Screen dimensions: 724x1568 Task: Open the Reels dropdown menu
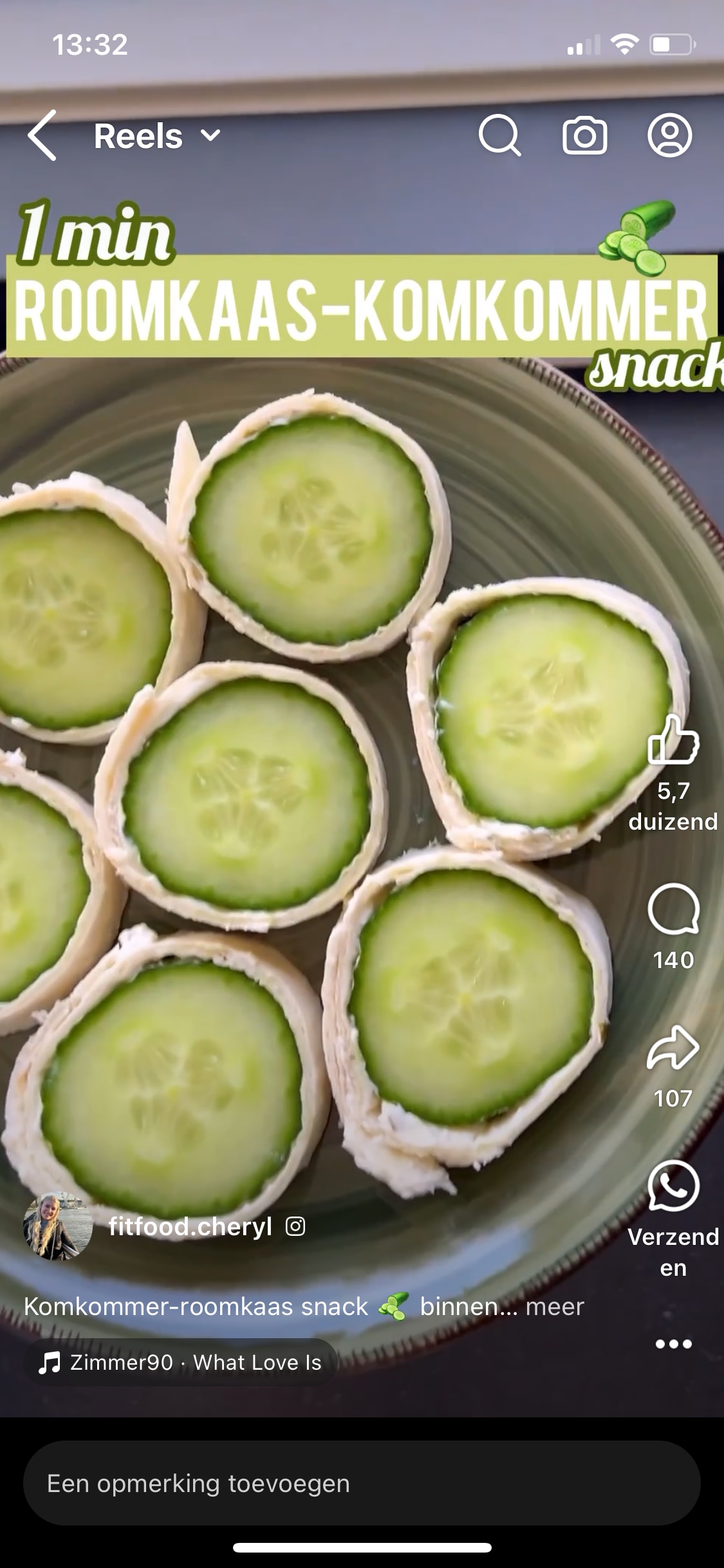pos(158,136)
